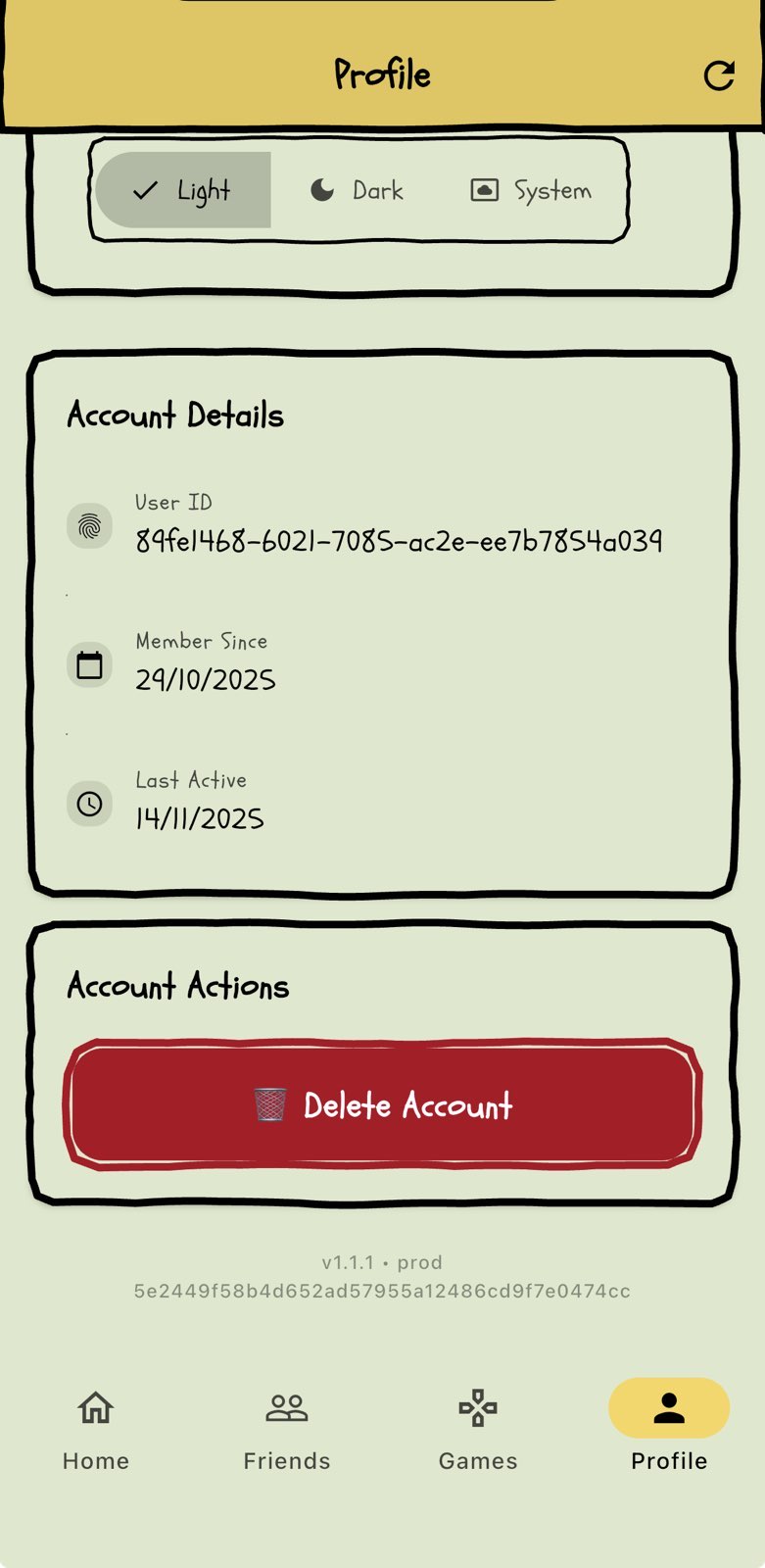Click the Games controller icon
The image size is (765, 1568).
[x=477, y=1407]
